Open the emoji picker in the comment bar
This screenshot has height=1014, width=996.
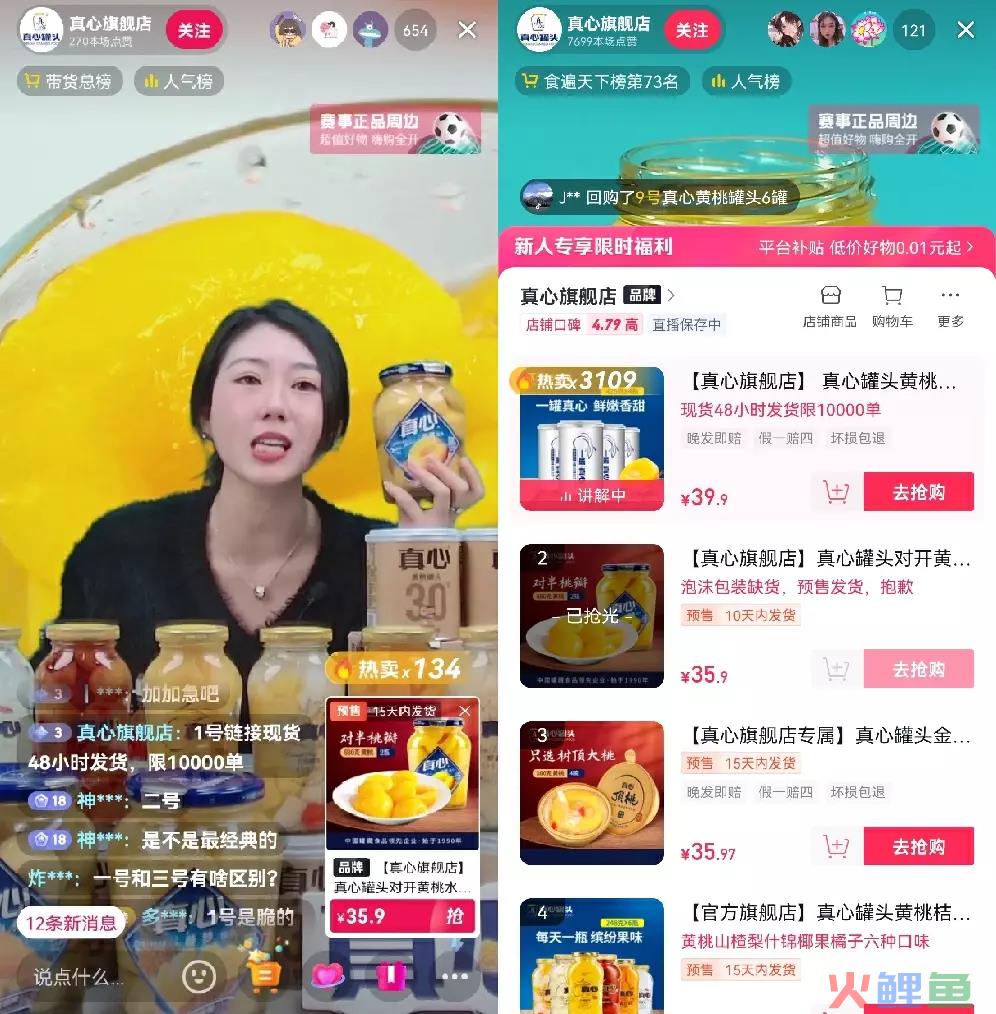[x=200, y=975]
